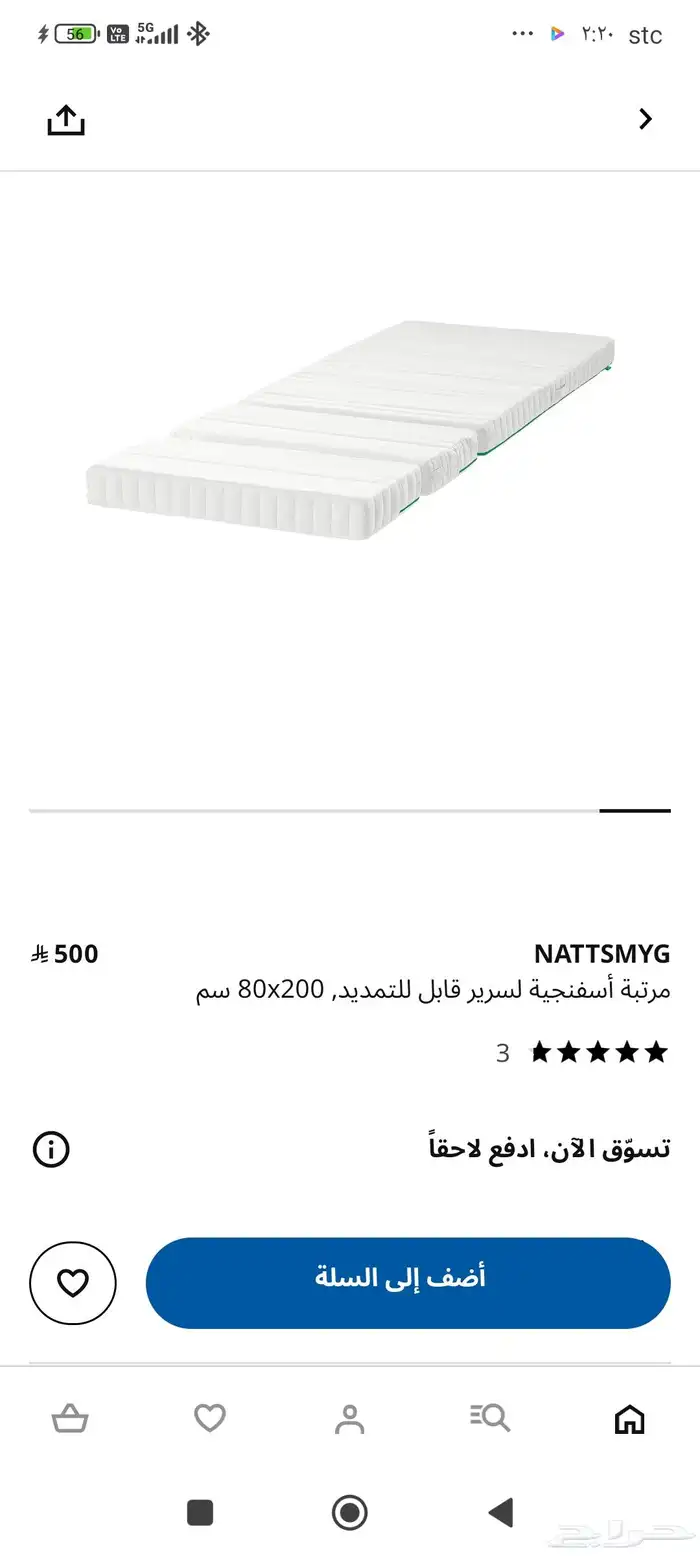Go to the profile tab
Viewport: 700px width, 1556px height.
tap(349, 1418)
